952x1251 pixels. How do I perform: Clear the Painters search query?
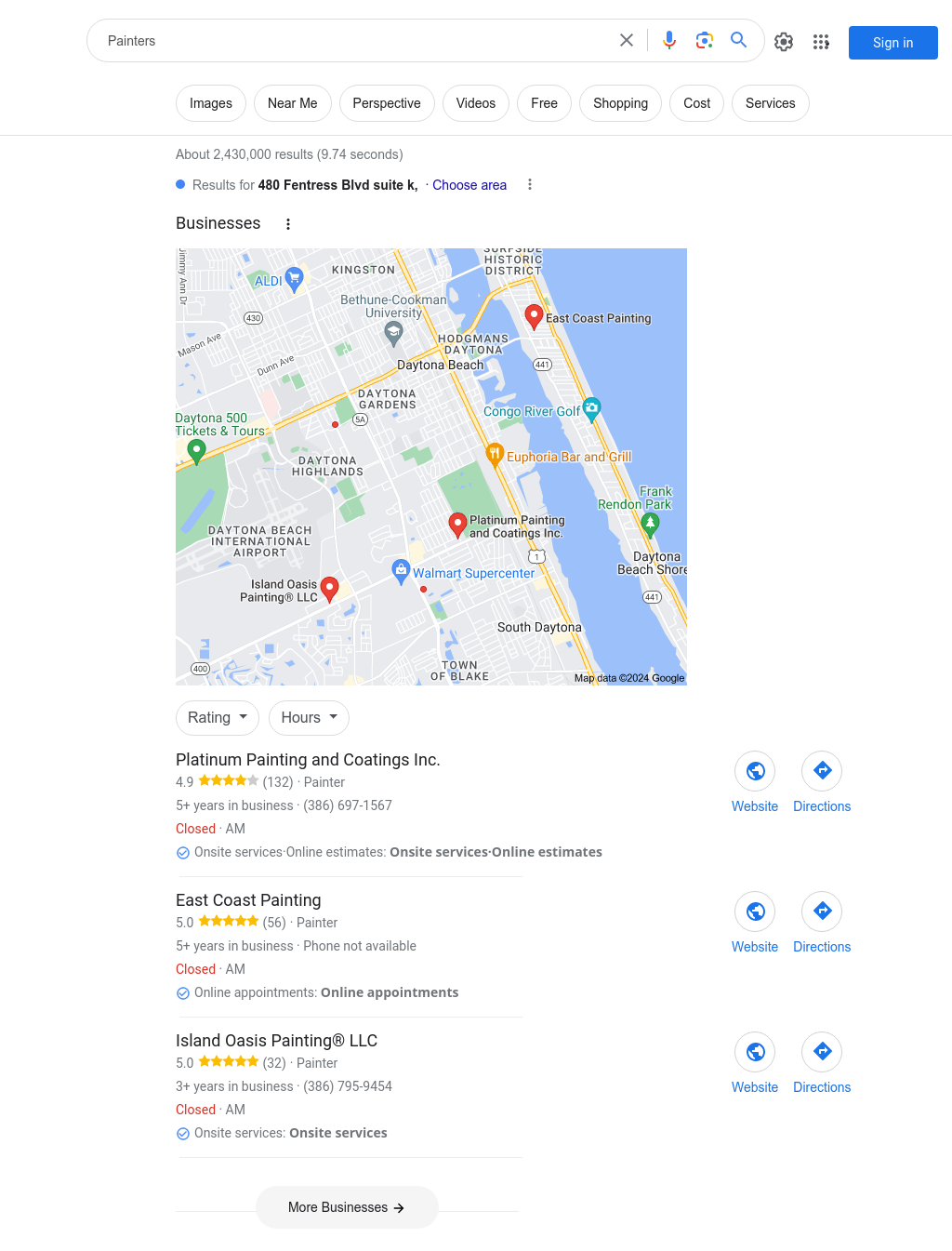click(x=627, y=40)
